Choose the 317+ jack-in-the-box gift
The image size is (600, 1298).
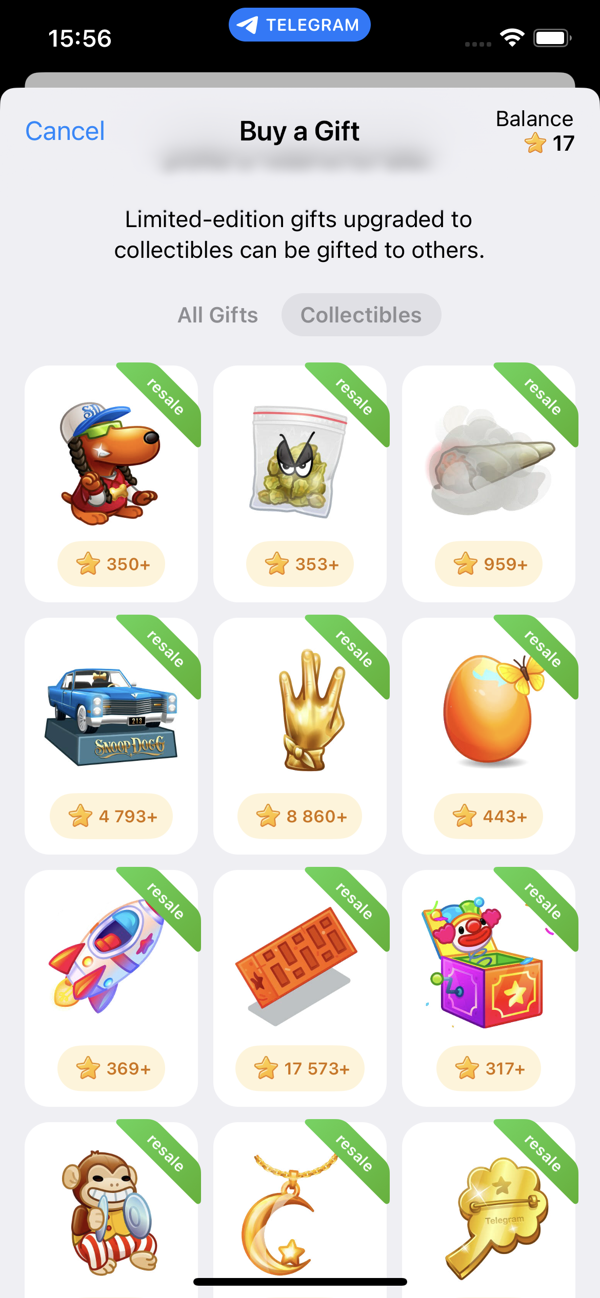coord(488,987)
